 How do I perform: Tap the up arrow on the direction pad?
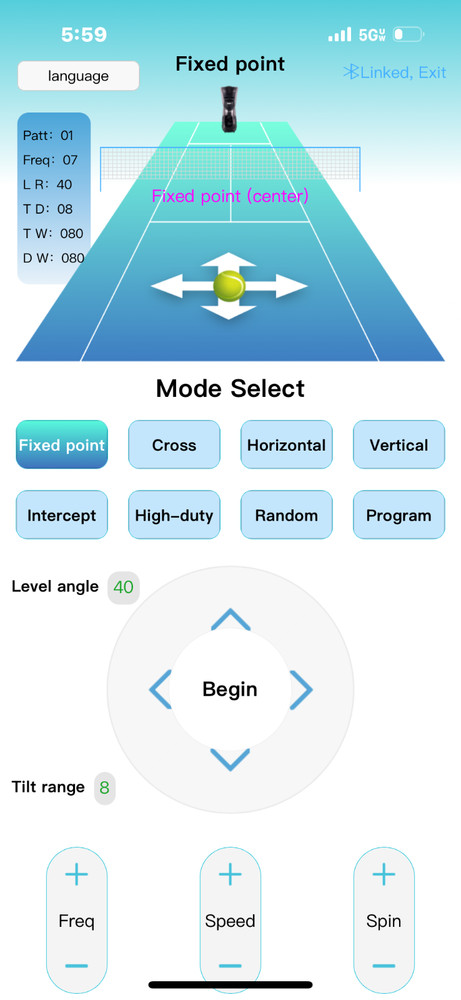pos(230,619)
